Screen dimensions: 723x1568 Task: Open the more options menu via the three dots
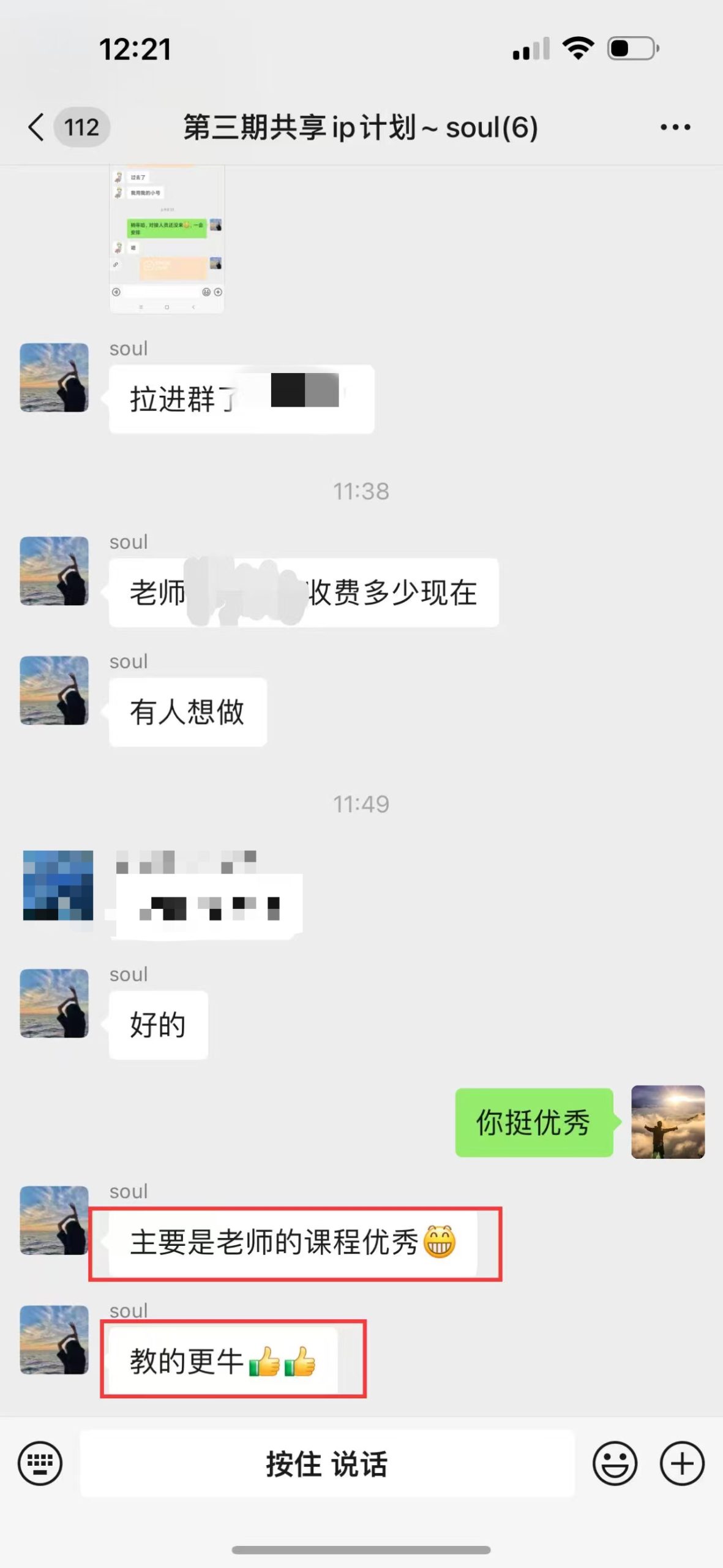coord(675,127)
